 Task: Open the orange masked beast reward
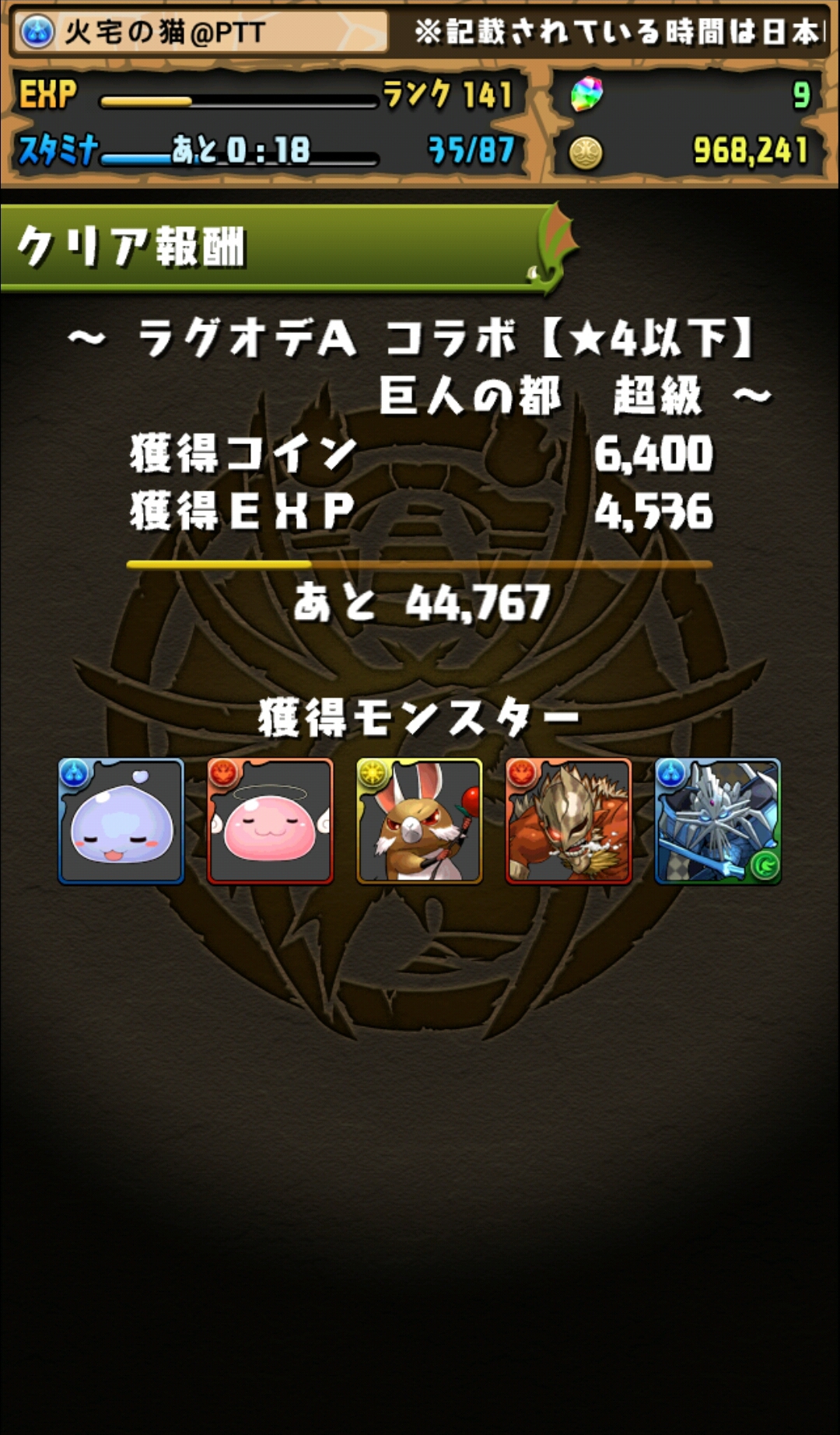[x=569, y=821]
